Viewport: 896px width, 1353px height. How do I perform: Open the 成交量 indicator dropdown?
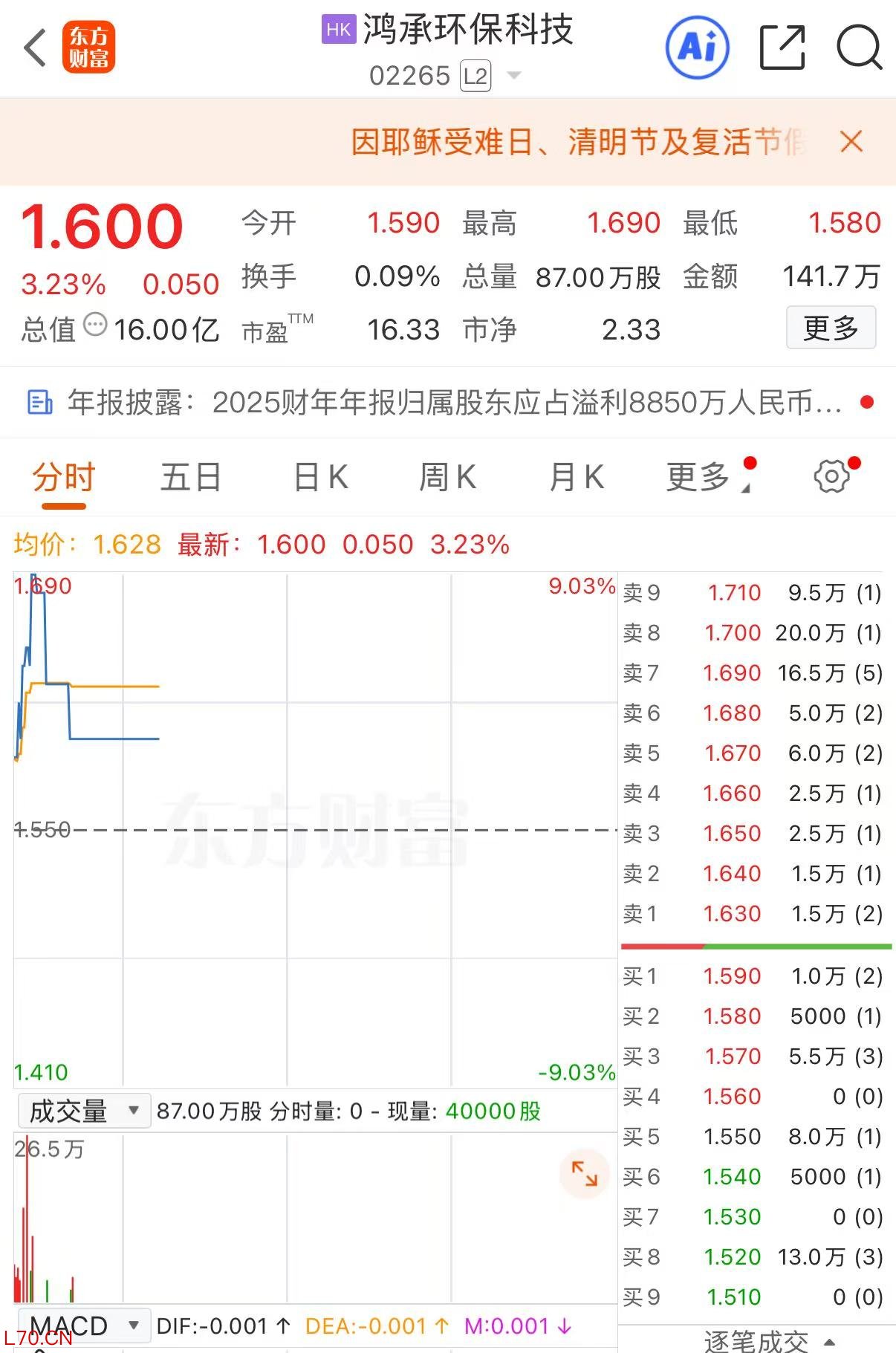click(83, 1111)
